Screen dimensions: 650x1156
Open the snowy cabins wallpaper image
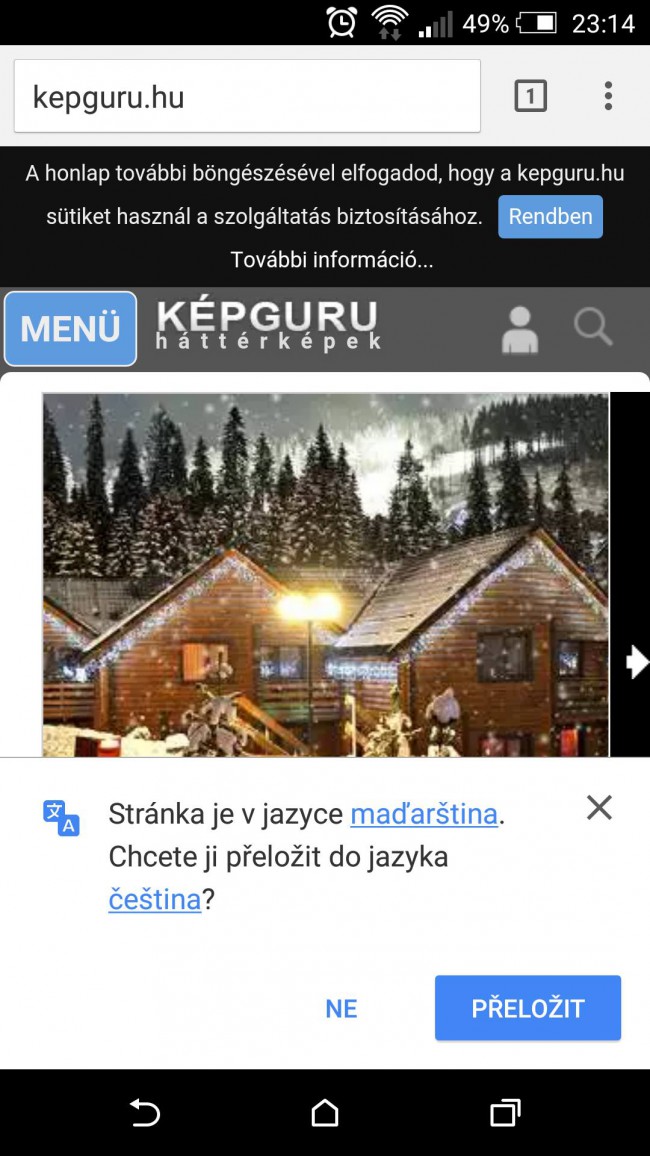325,573
